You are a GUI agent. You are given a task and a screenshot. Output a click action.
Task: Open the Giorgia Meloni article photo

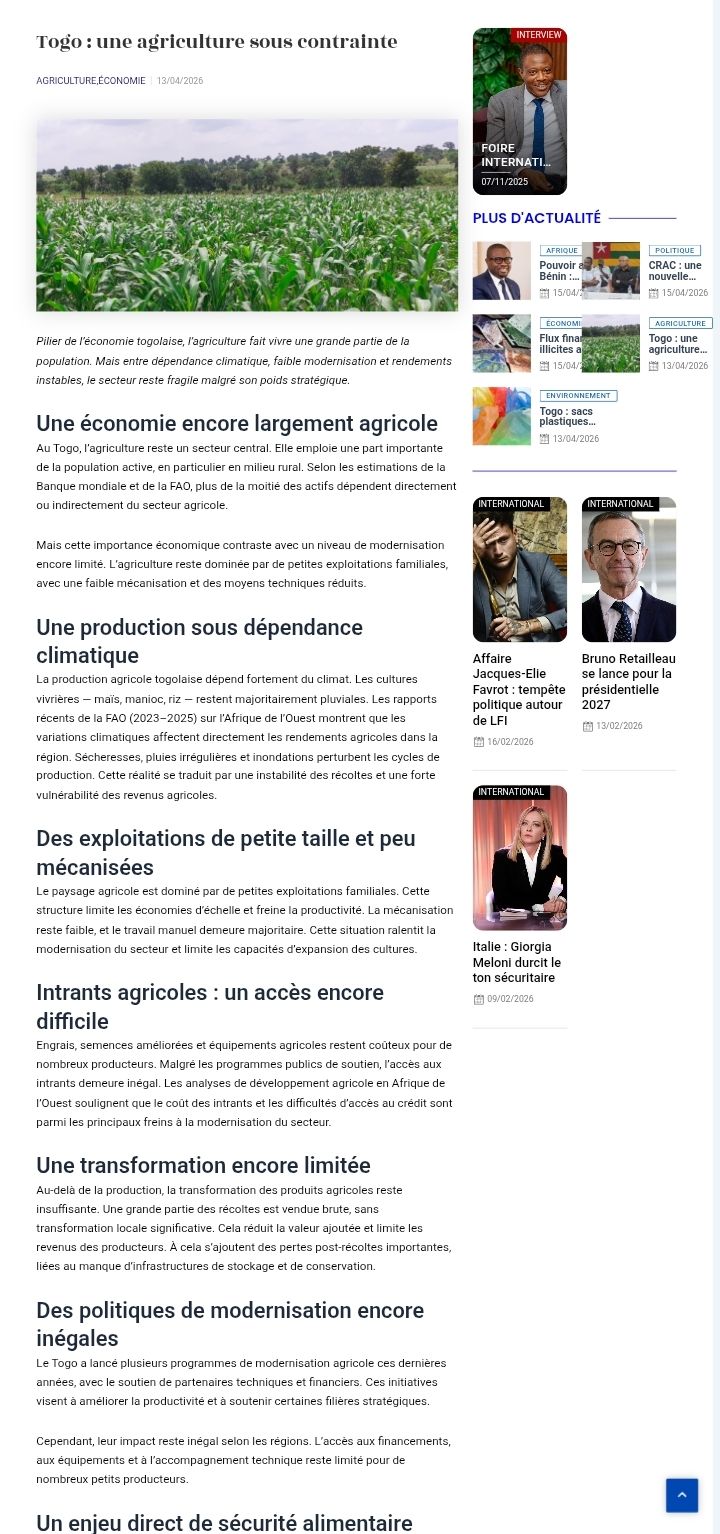coord(519,857)
